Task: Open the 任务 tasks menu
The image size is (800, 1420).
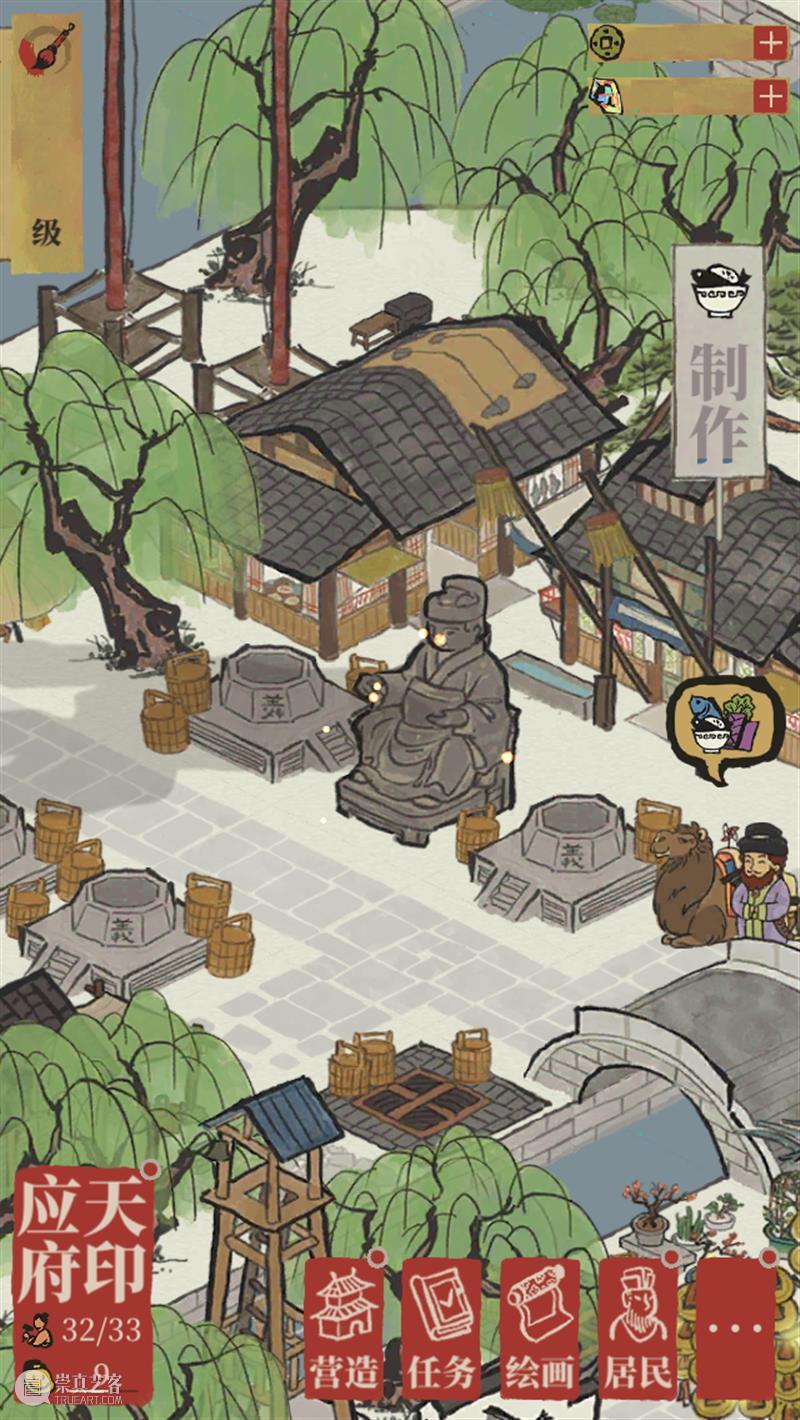Action: point(440,1328)
